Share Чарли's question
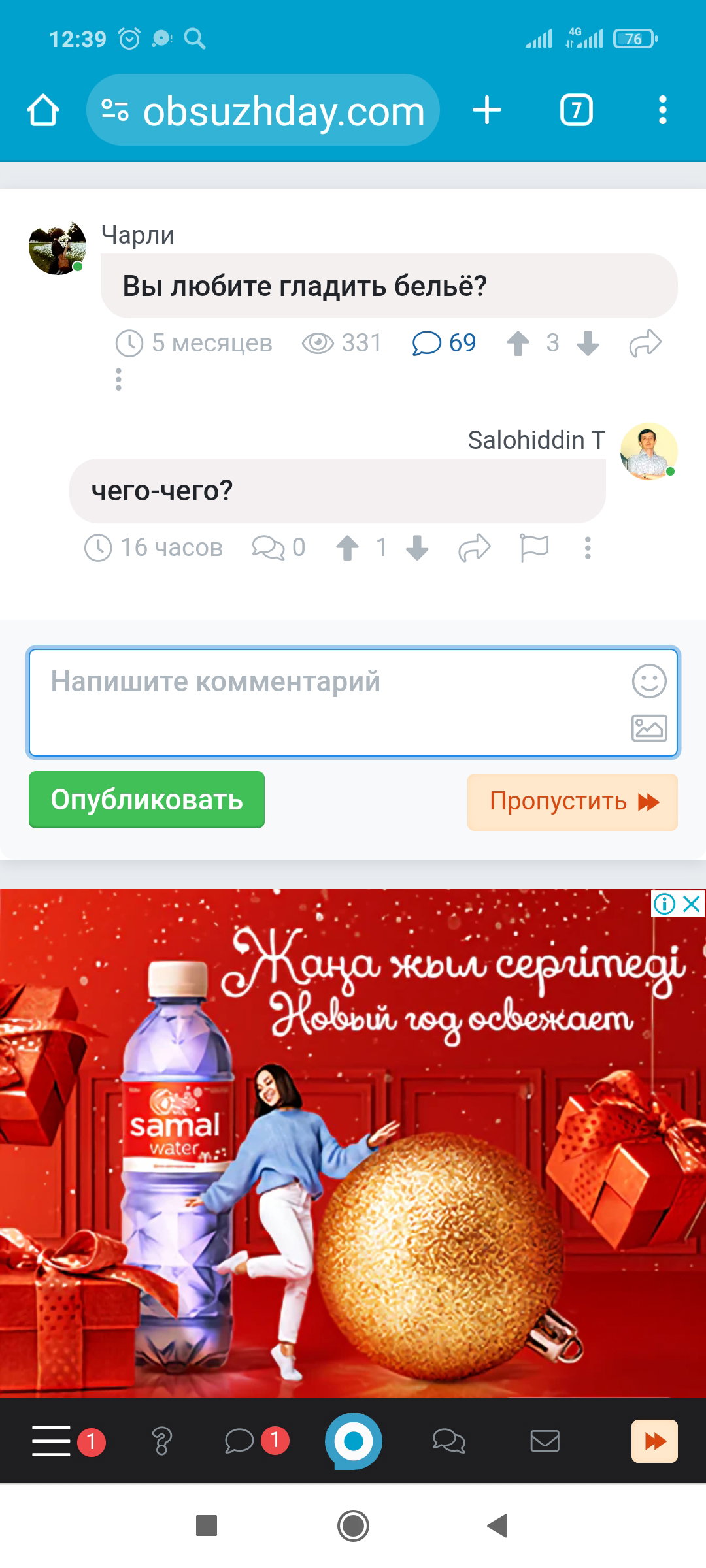 click(646, 343)
